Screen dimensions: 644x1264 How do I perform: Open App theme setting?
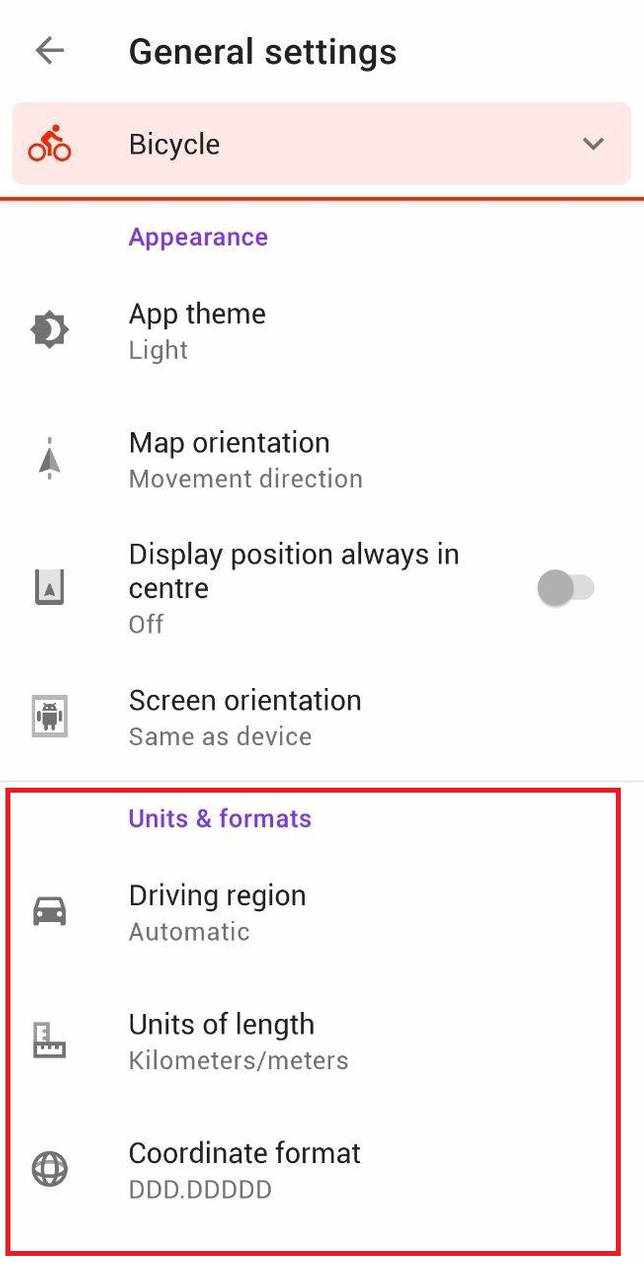pyautogui.click(x=322, y=331)
